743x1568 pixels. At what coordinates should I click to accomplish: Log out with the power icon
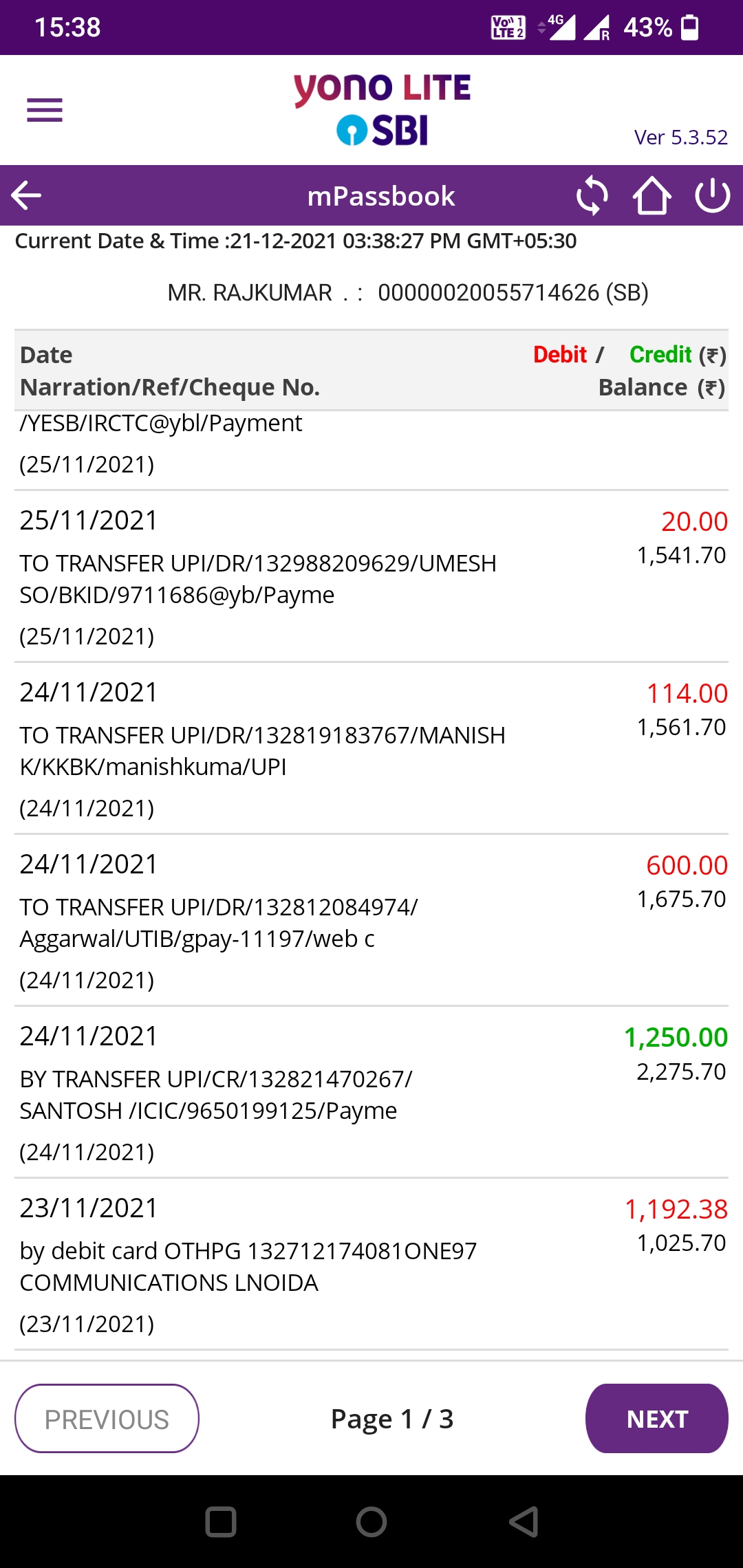pyautogui.click(x=712, y=196)
